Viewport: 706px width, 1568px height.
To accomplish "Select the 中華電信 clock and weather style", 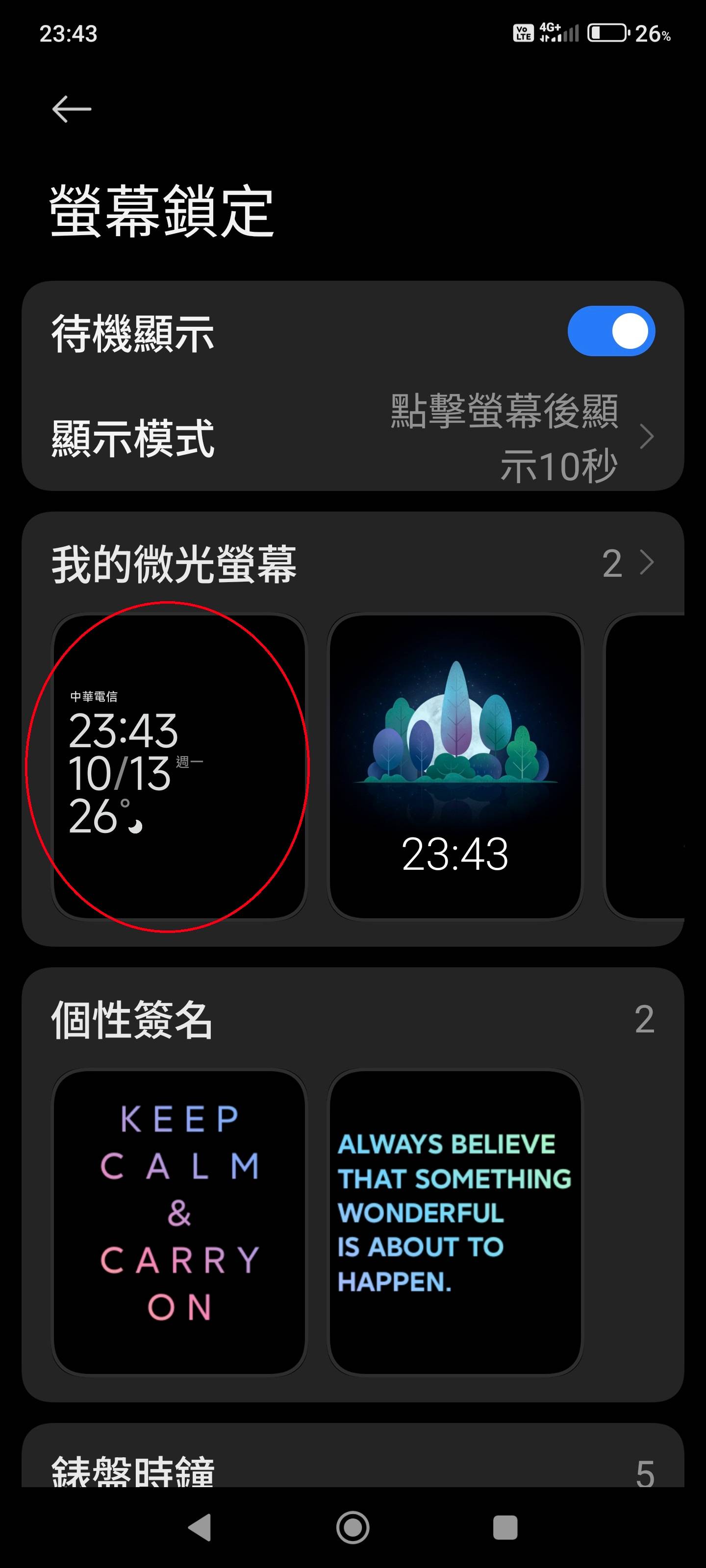I will pyautogui.click(x=179, y=766).
